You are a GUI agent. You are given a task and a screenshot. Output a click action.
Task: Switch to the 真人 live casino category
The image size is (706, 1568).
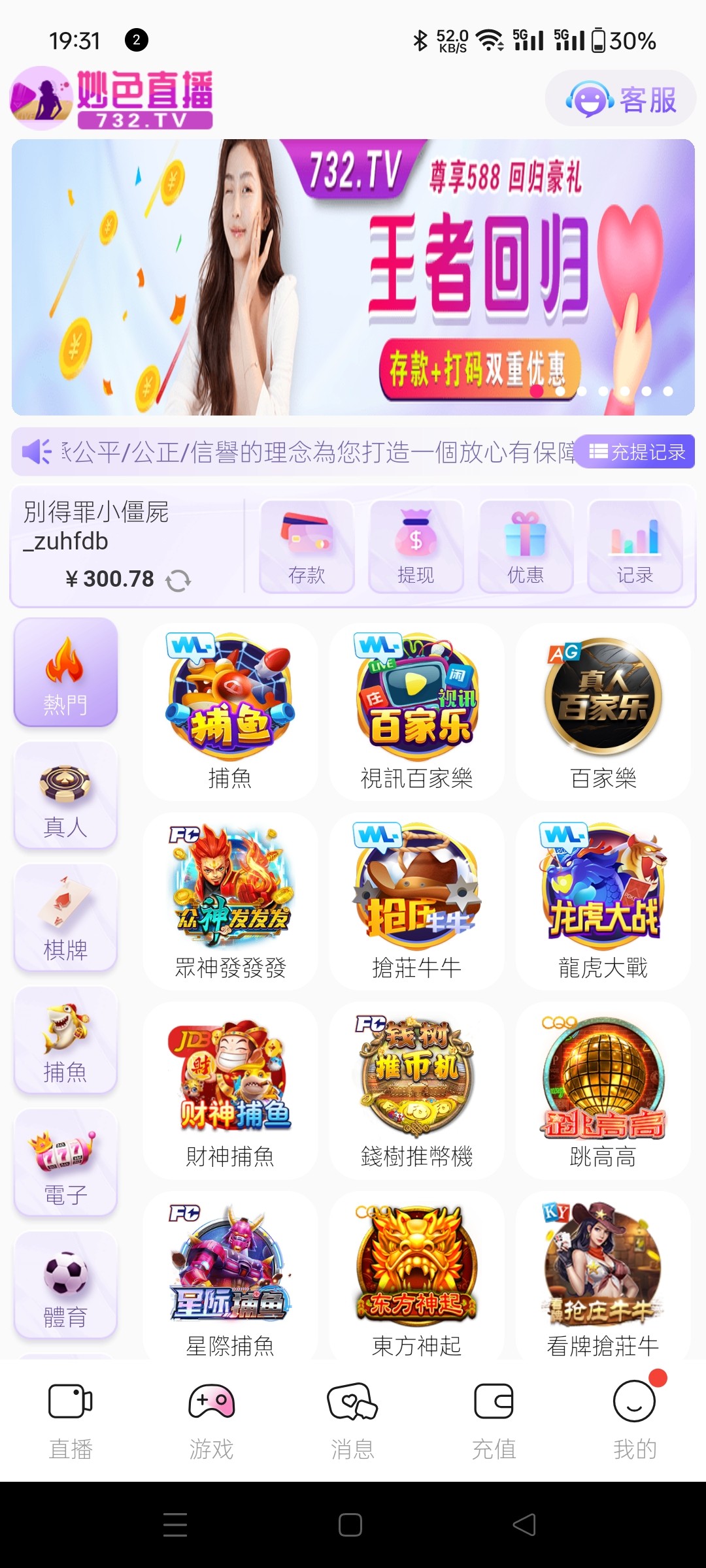point(65,794)
